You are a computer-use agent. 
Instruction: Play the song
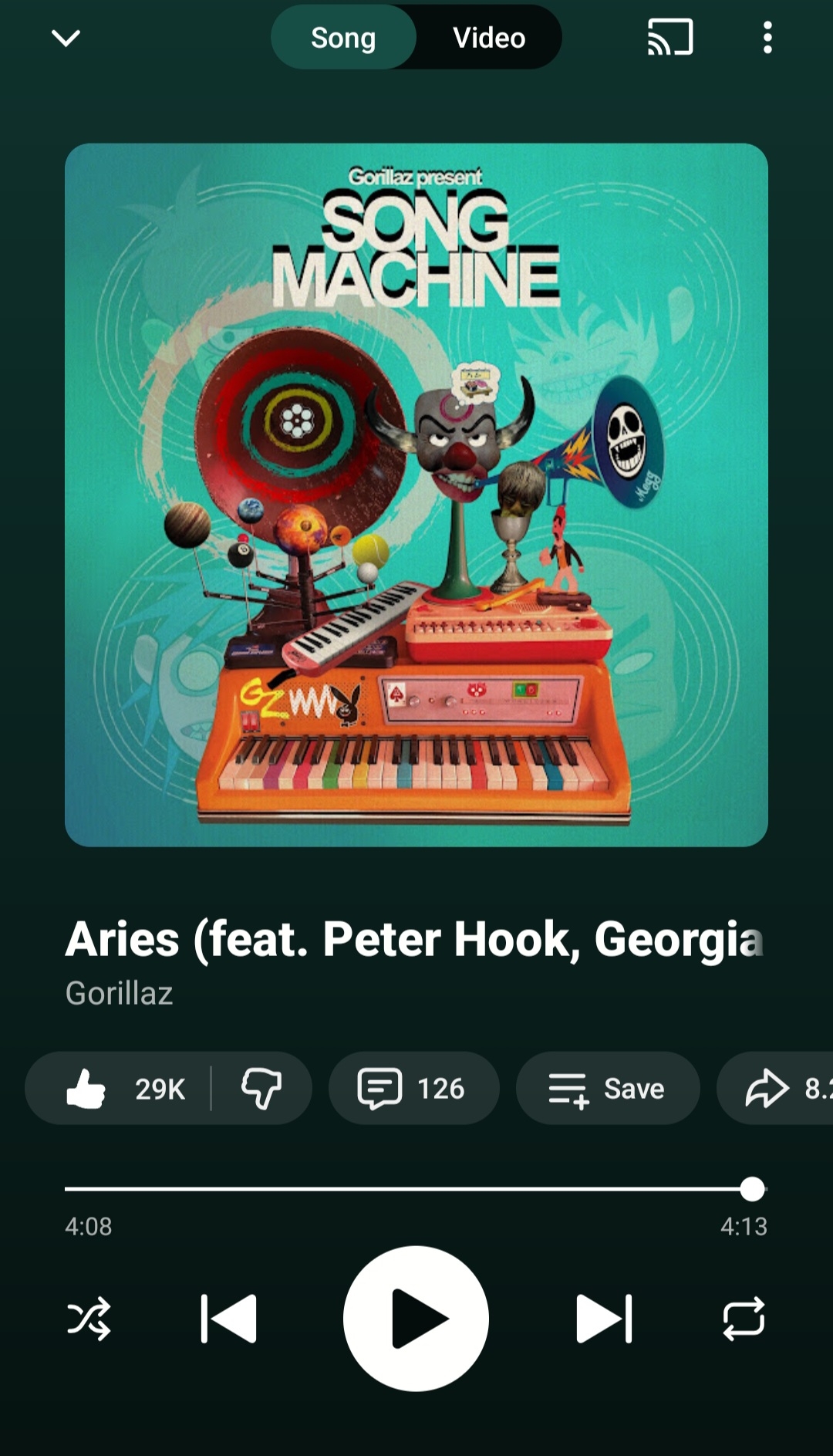pyautogui.click(x=416, y=1319)
